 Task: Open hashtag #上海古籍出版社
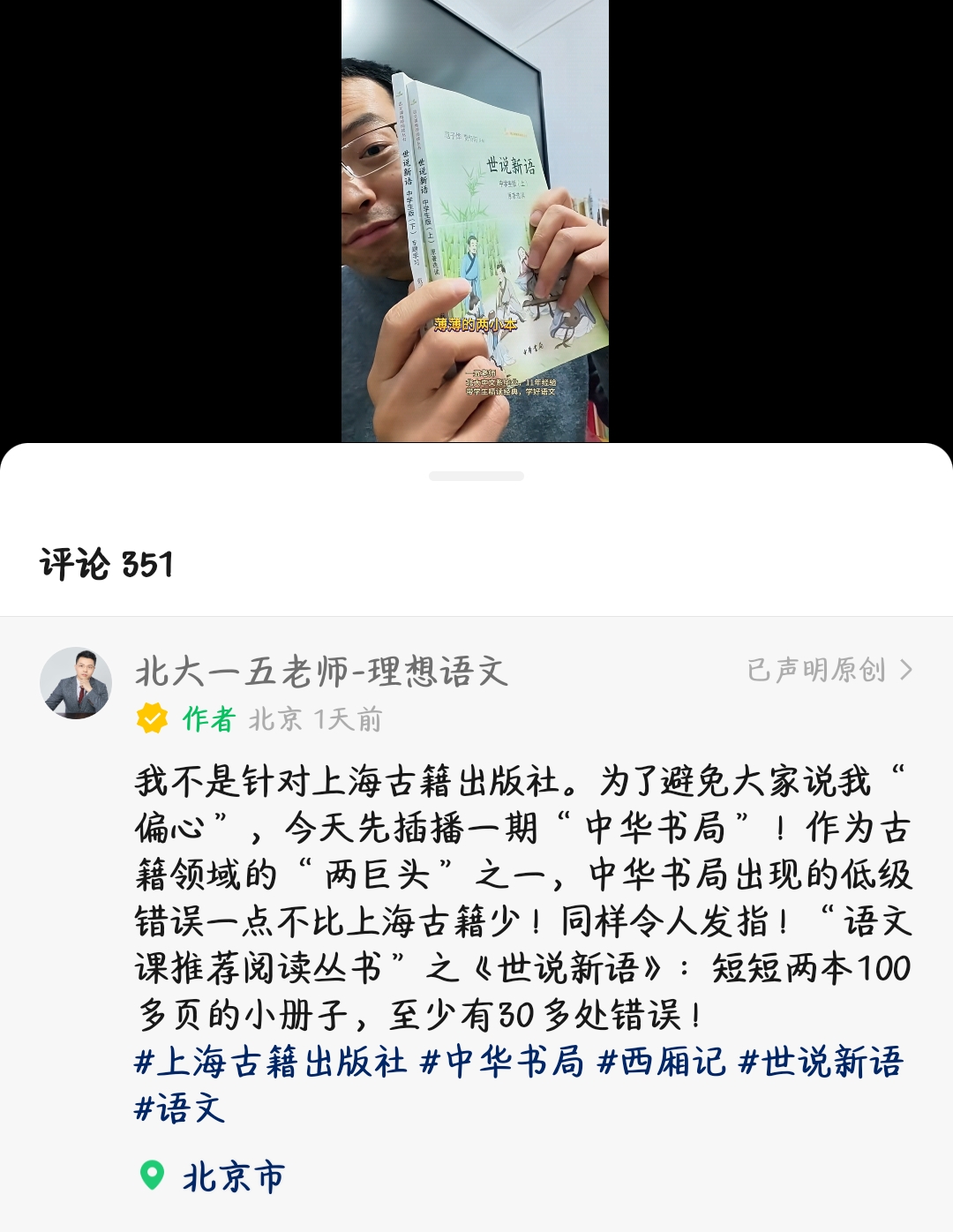coord(270,1062)
